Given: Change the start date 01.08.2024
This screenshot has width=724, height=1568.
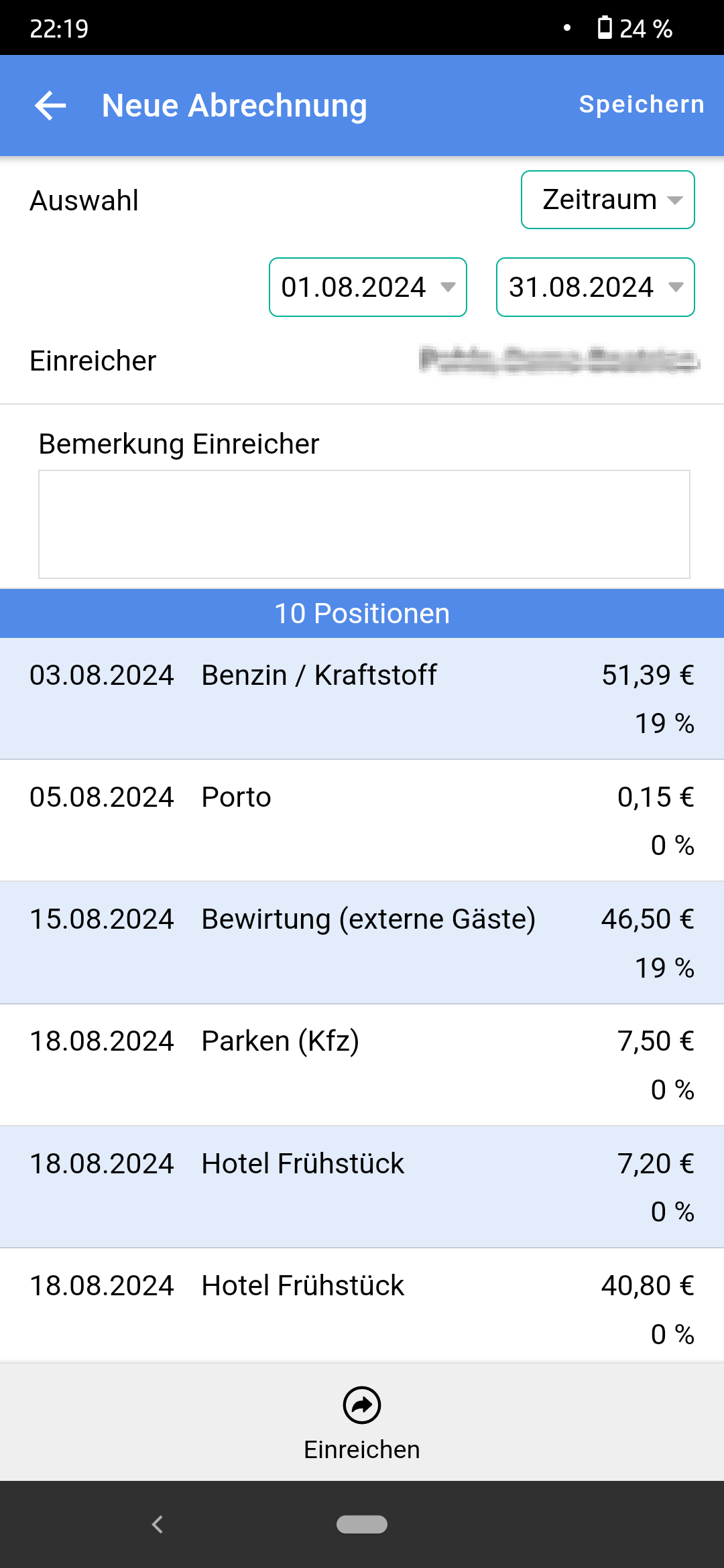Looking at the screenshot, I should [x=368, y=287].
